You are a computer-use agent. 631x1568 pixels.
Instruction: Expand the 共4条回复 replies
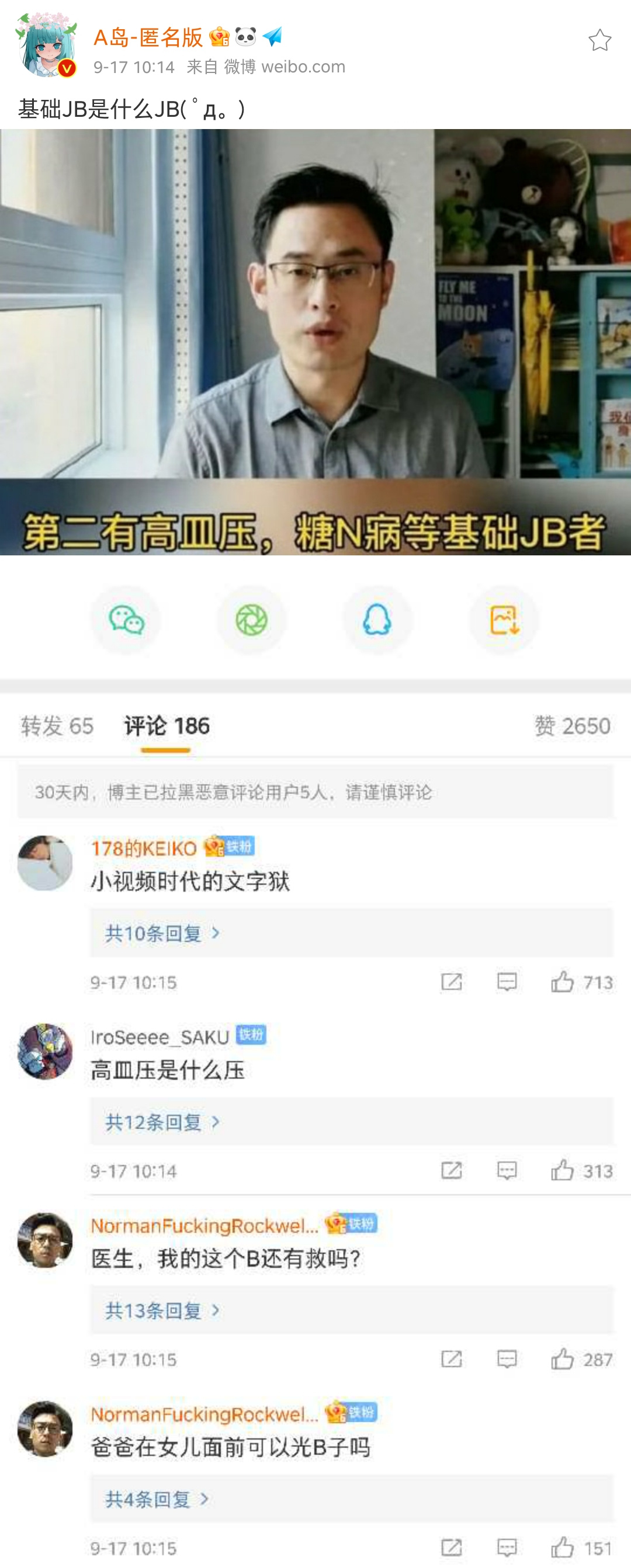pos(157,1499)
